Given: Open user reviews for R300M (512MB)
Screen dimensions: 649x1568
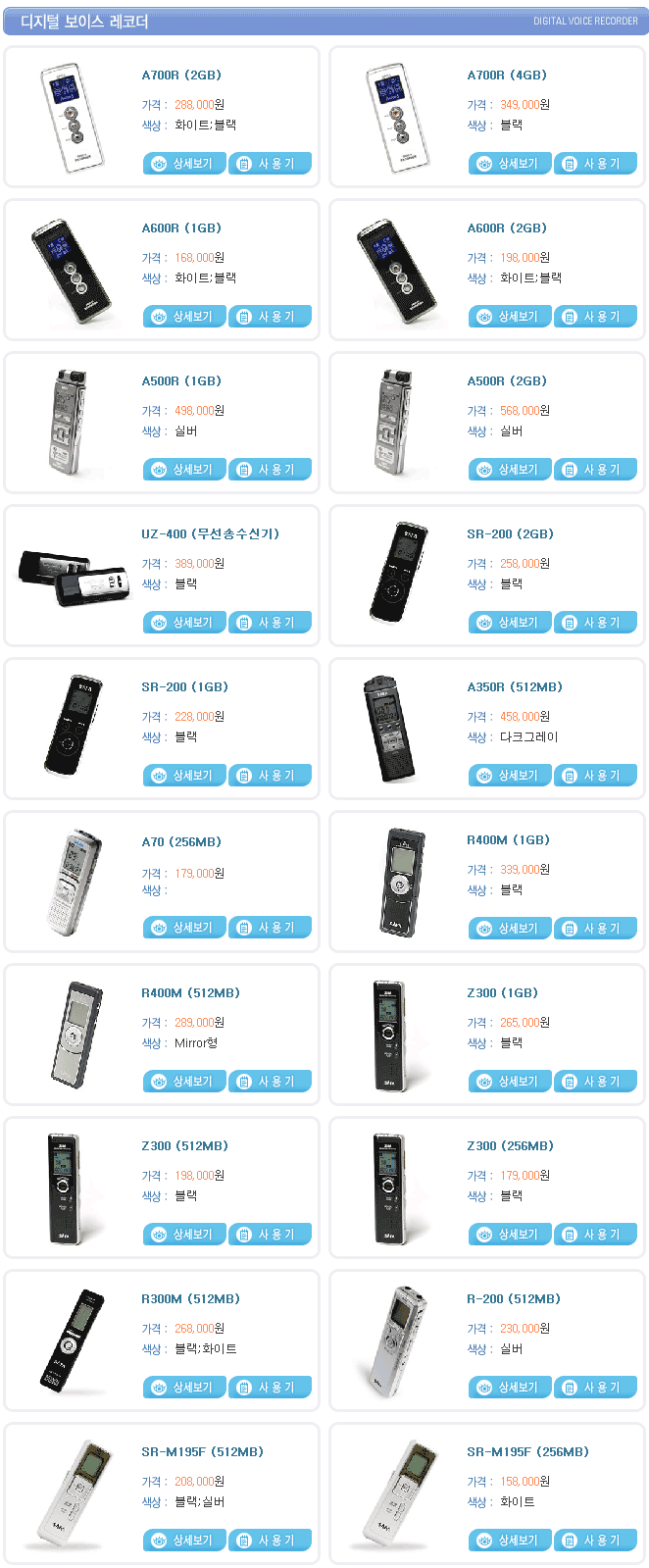Looking at the screenshot, I should 270,1388.
